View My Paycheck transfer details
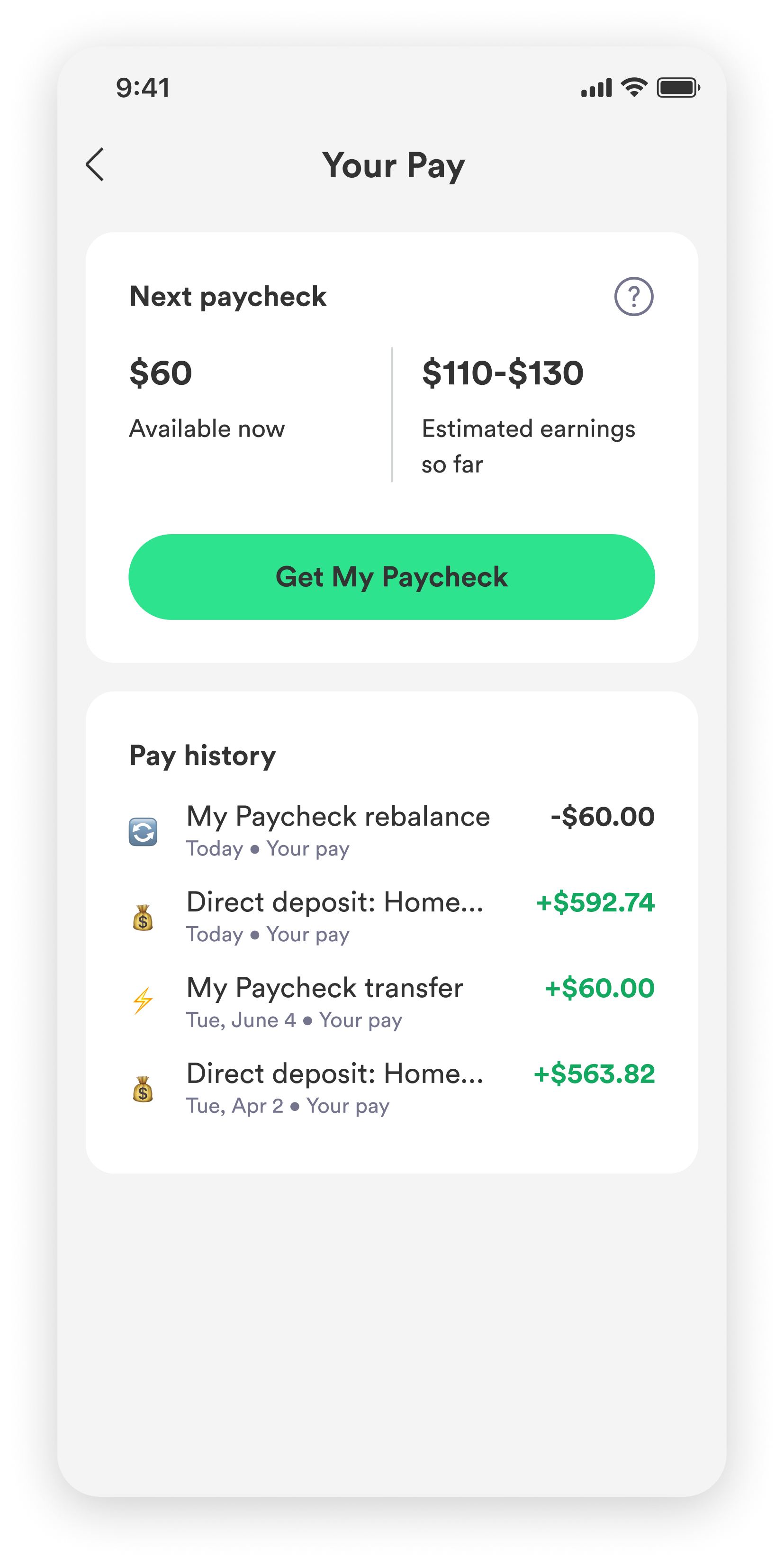The image size is (784, 1565). 392,1002
